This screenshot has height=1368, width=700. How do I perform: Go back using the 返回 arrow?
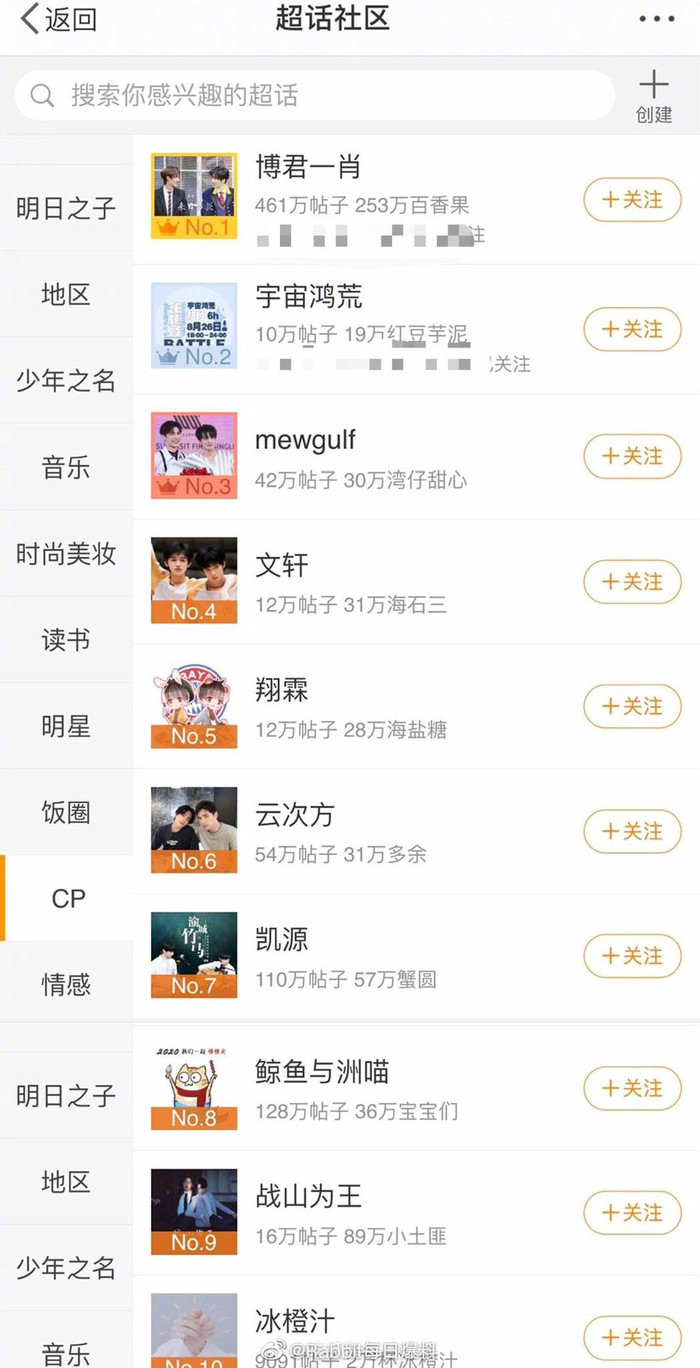click(x=58, y=20)
